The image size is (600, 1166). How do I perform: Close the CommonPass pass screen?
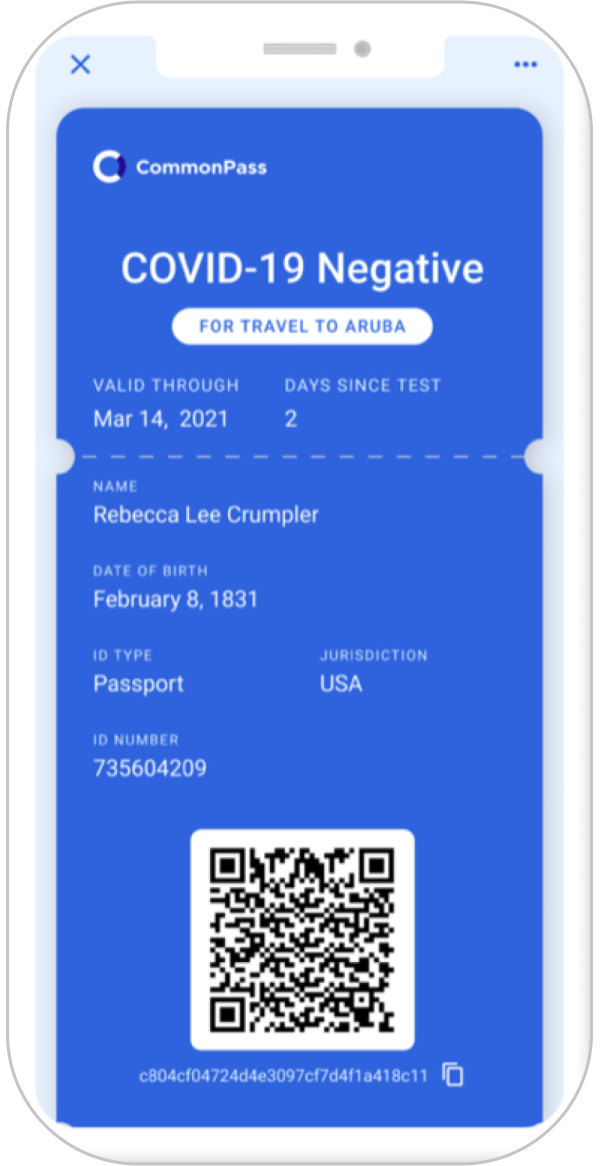click(80, 65)
